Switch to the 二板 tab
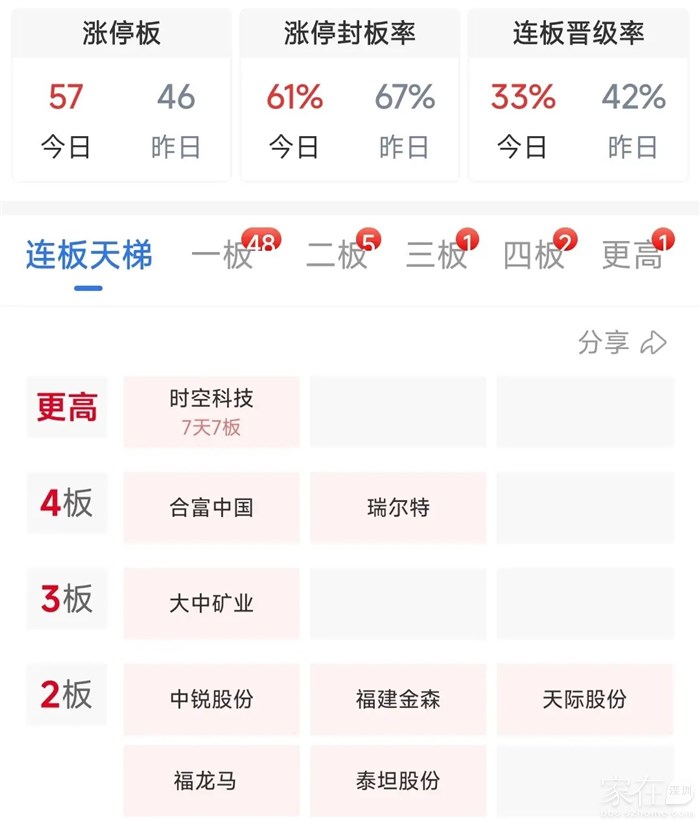The height and width of the screenshot is (821, 700). pyautogui.click(x=336, y=256)
